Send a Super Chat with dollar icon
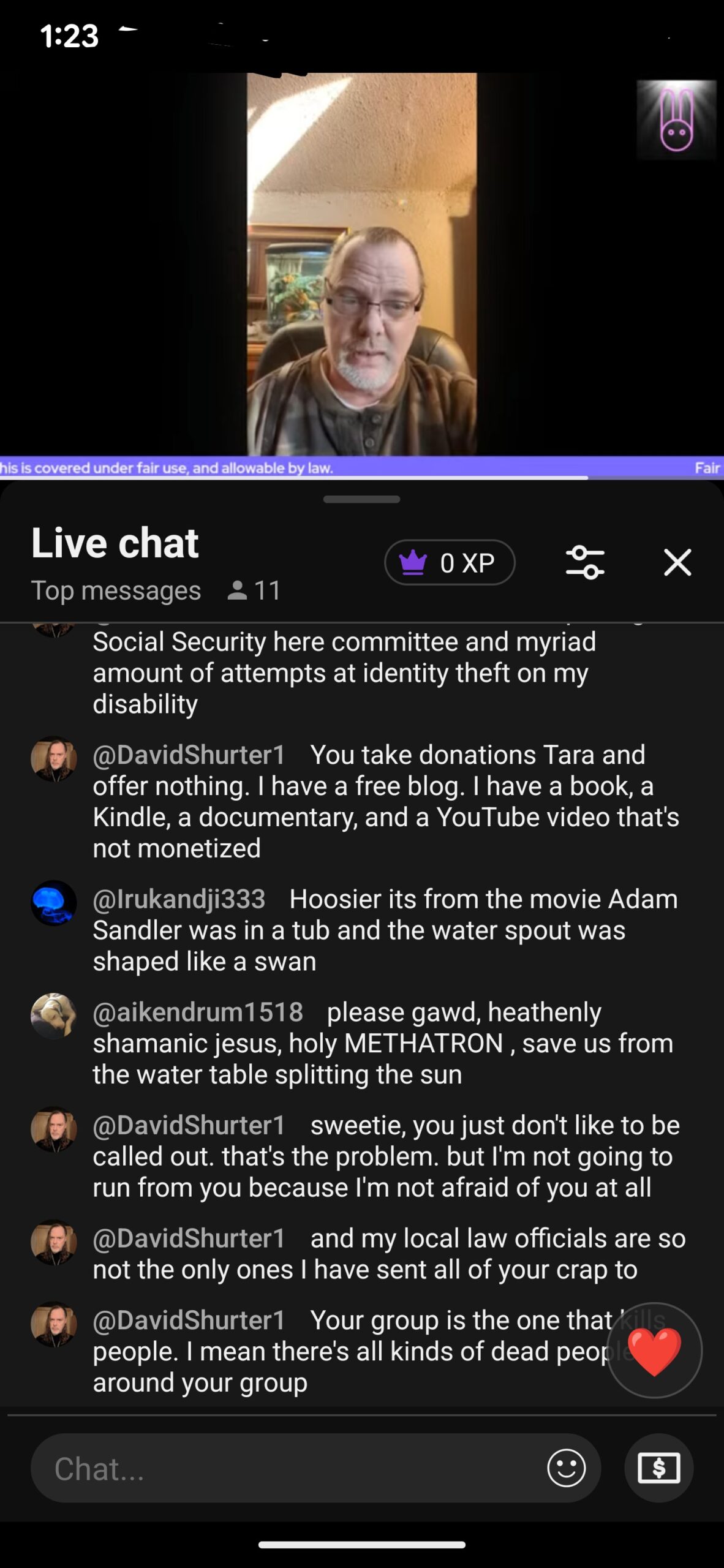 (658, 1468)
